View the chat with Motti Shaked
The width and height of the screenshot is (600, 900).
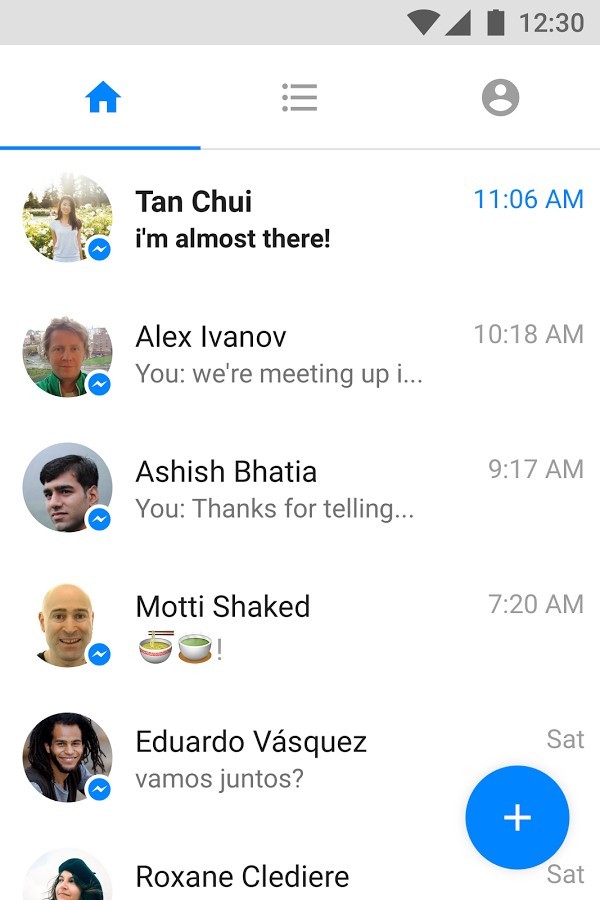coord(300,624)
